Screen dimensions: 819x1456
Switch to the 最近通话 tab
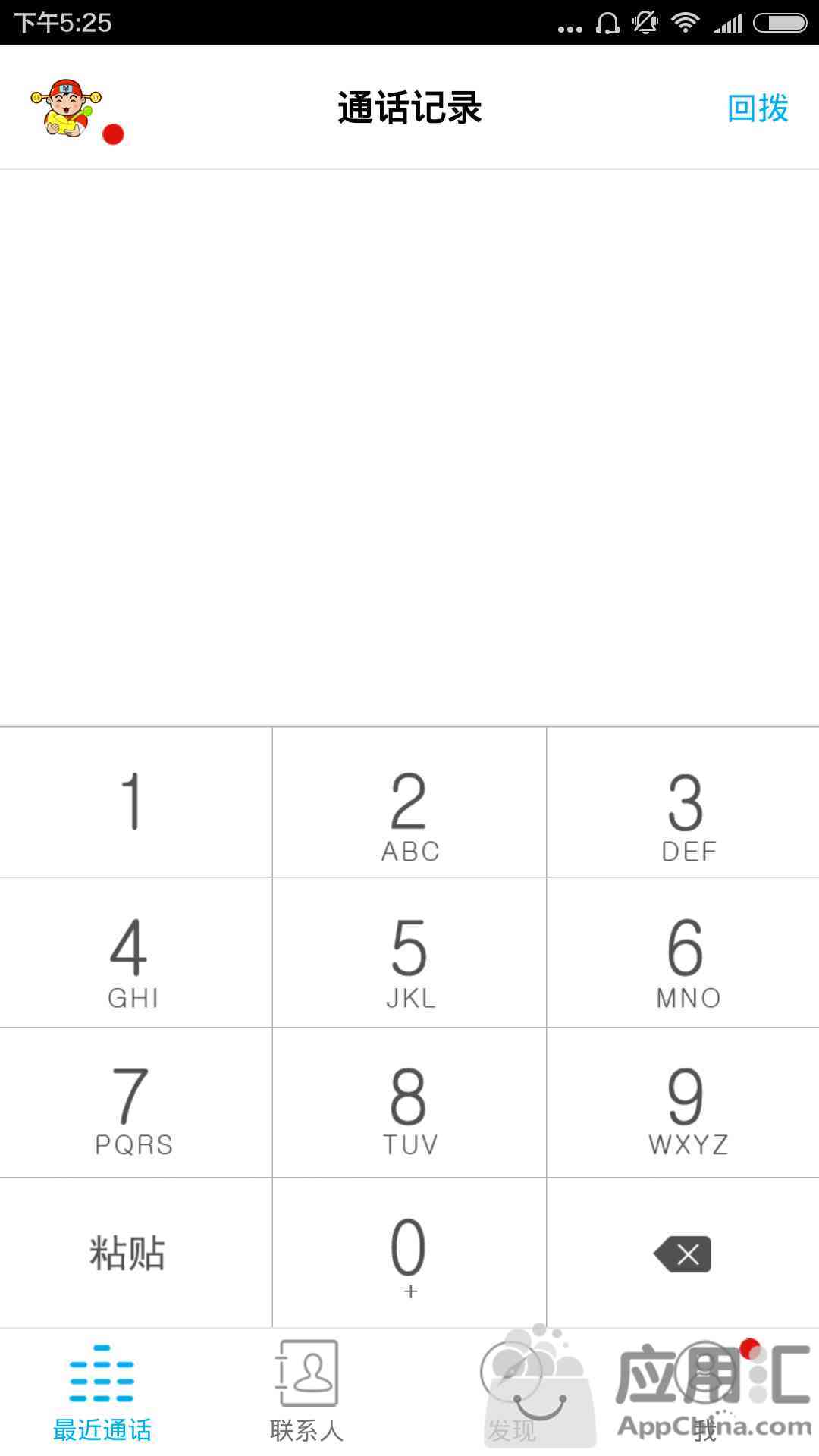pos(102,1392)
